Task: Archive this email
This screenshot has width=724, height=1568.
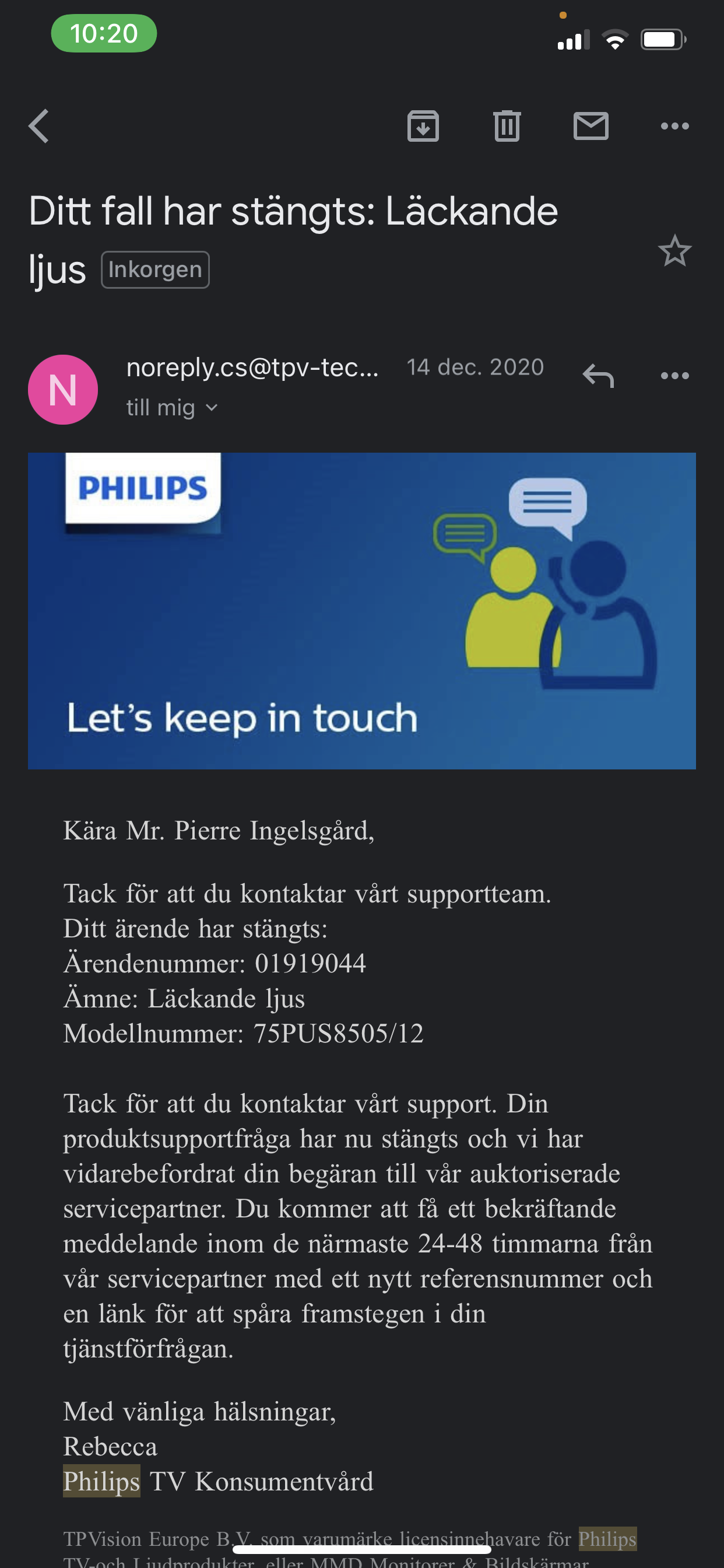Action: tap(423, 126)
